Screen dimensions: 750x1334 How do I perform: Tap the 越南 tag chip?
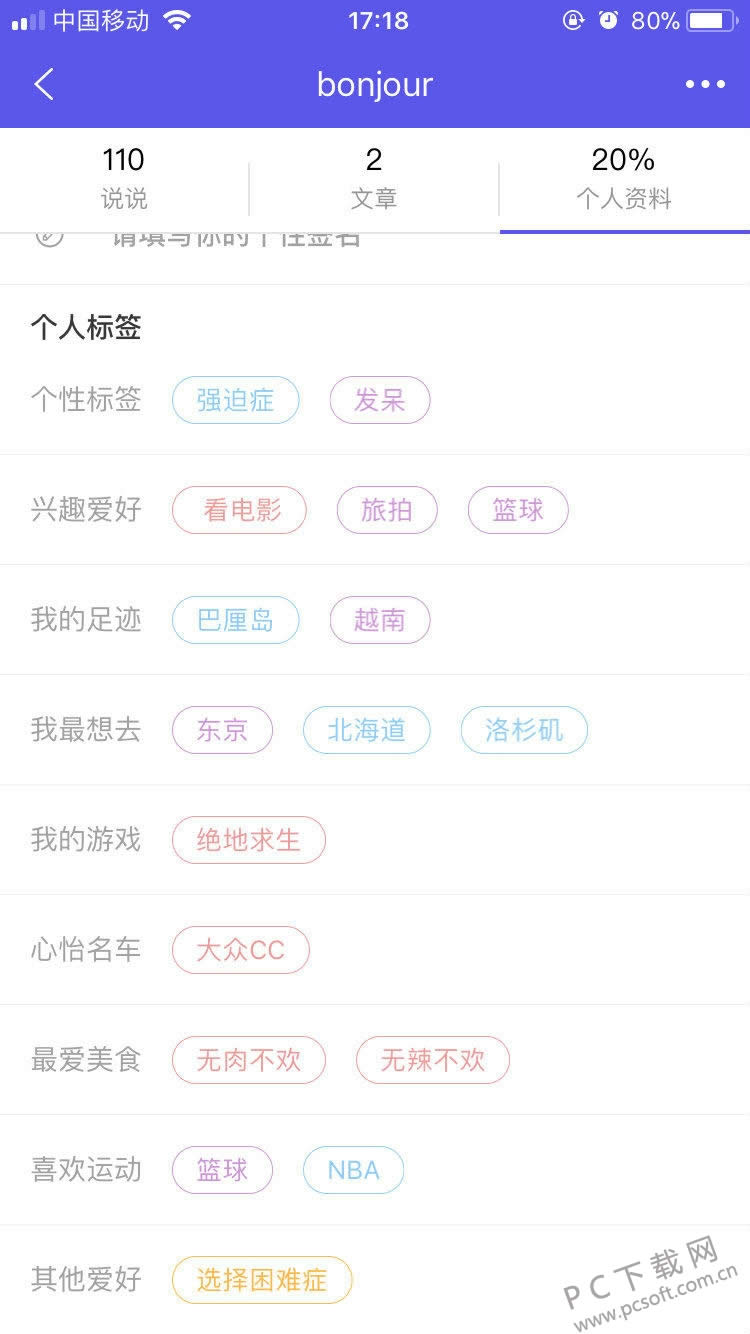point(380,620)
